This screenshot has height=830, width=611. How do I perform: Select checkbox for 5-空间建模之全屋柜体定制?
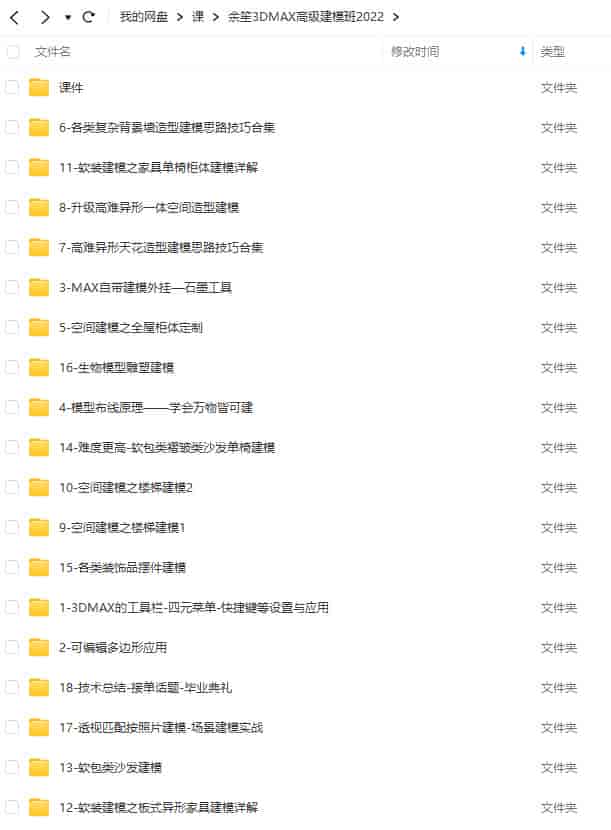(x=12, y=327)
